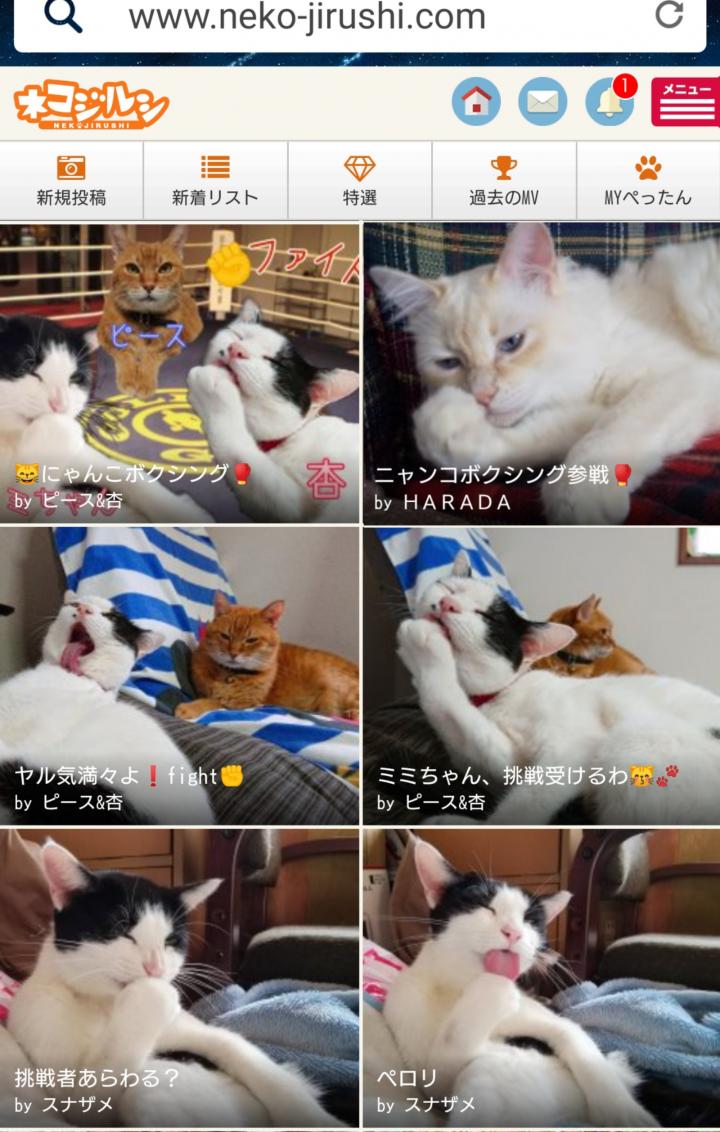The width and height of the screenshot is (720, 1132).
Task: Open MYぺったん tab
Action: point(647,180)
